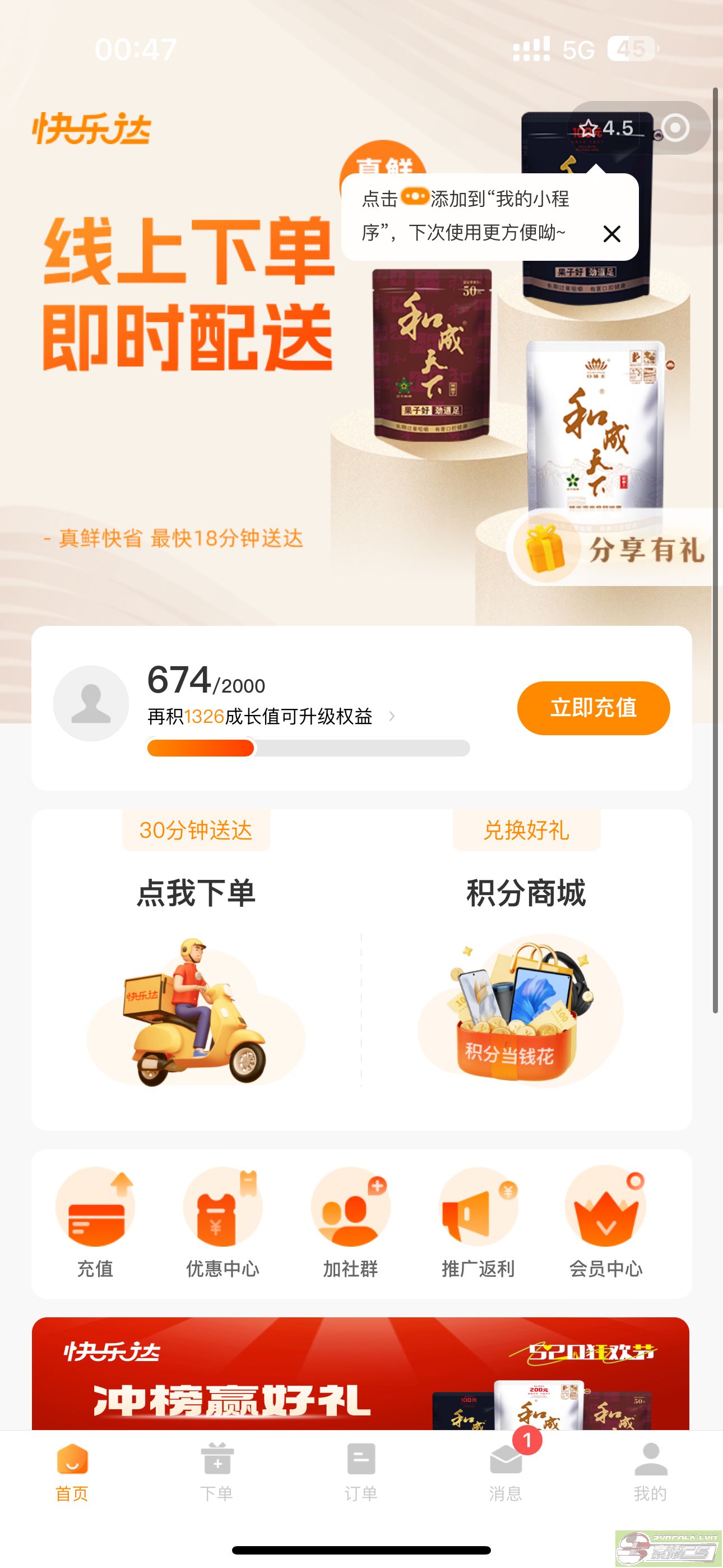View the 冲榜赢好礼 promotion banner

tap(360, 1376)
